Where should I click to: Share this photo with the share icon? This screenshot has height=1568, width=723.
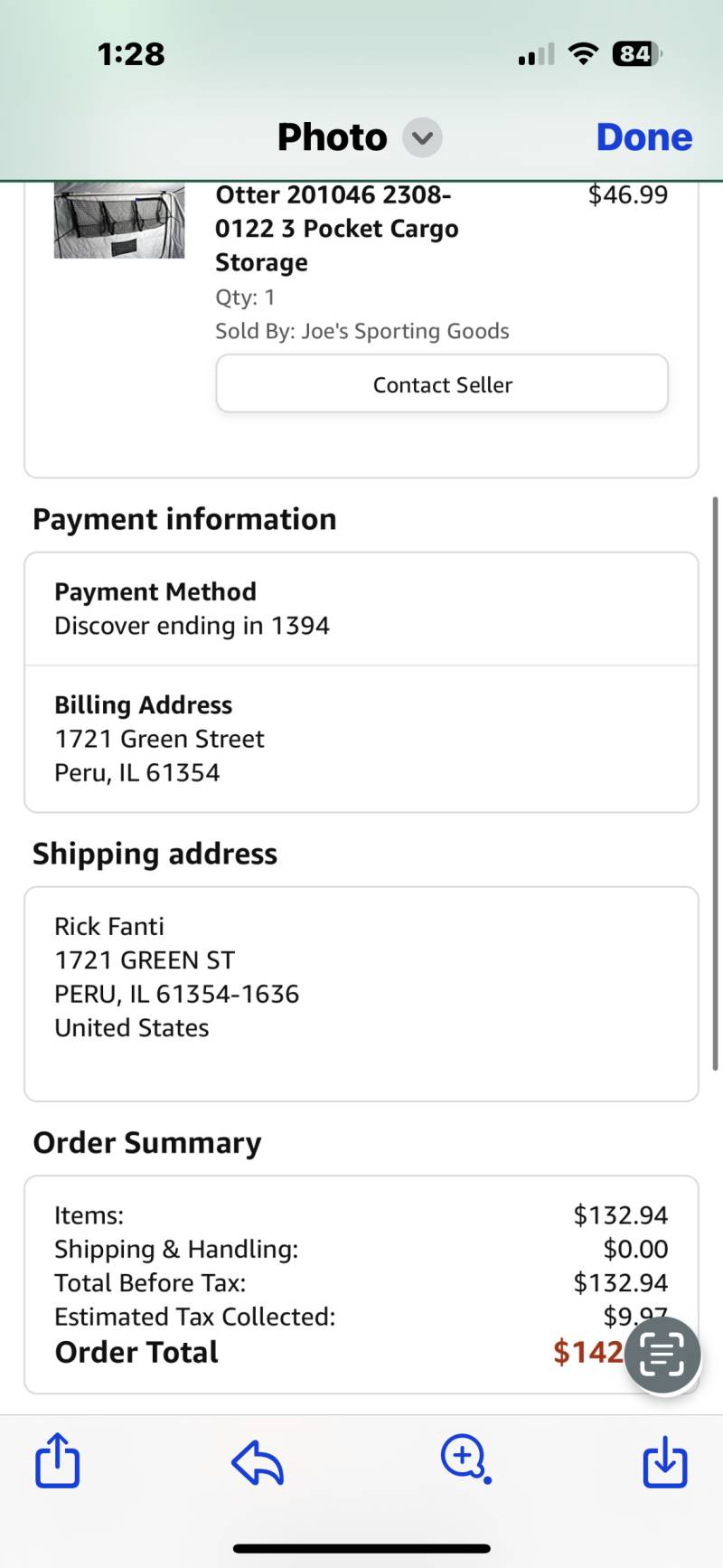pyautogui.click(x=58, y=1459)
